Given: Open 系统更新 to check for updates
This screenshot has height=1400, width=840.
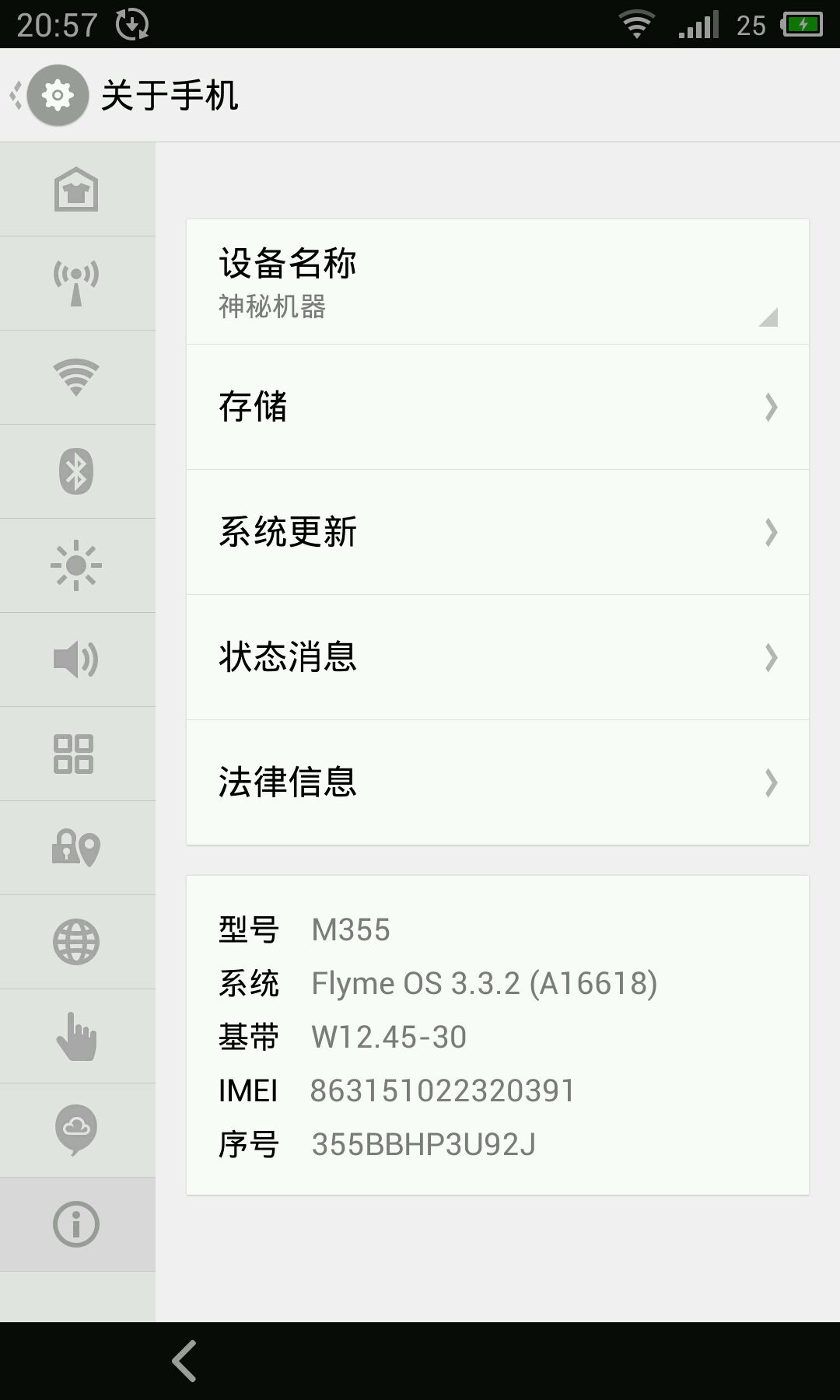Looking at the screenshot, I should [x=498, y=532].
